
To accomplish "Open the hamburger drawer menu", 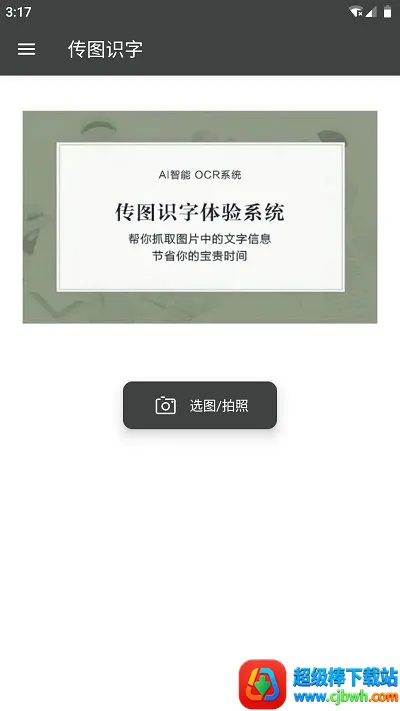I will point(26,49).
